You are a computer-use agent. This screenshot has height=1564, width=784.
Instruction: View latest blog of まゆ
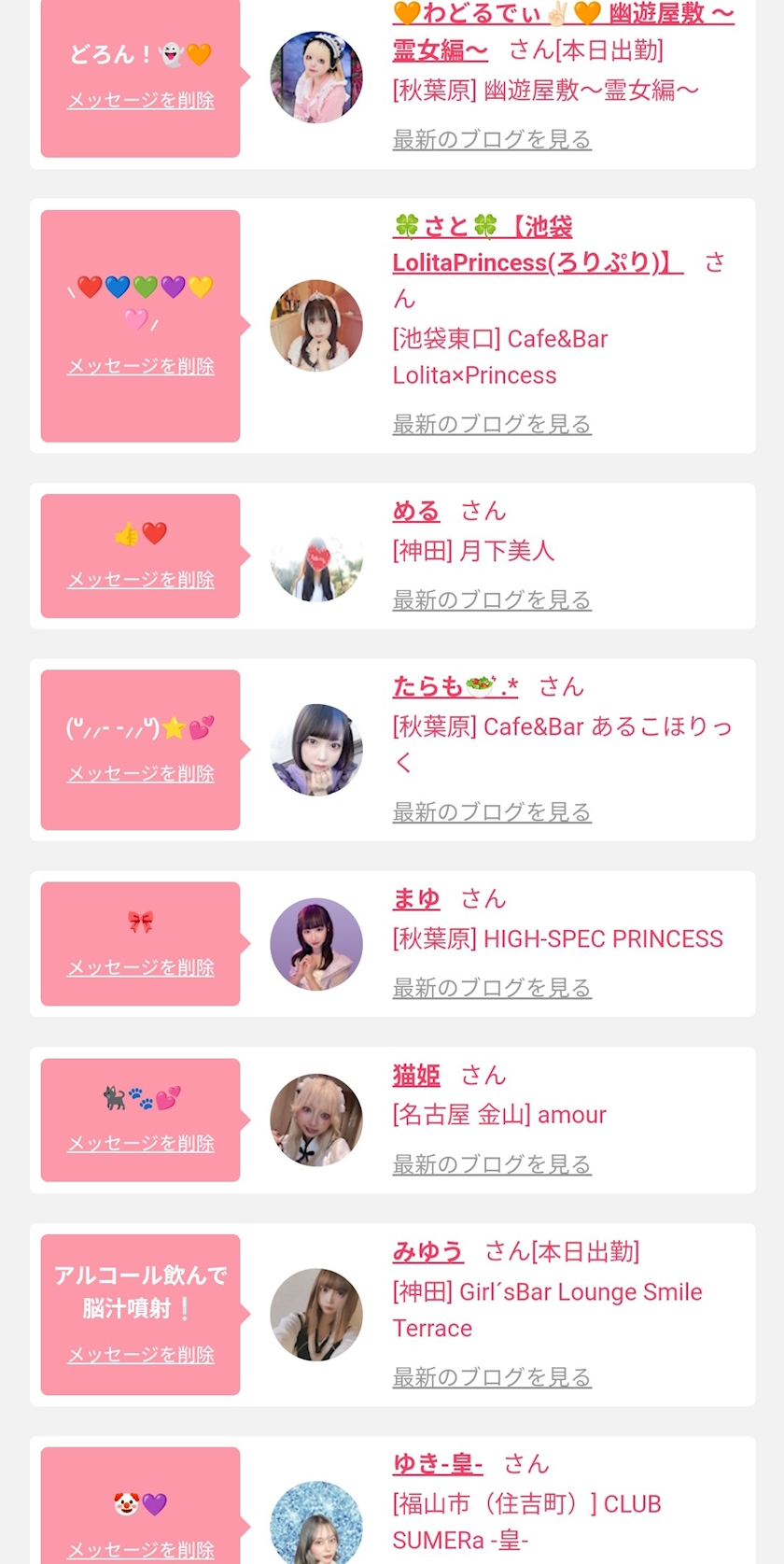coord(492,988)
